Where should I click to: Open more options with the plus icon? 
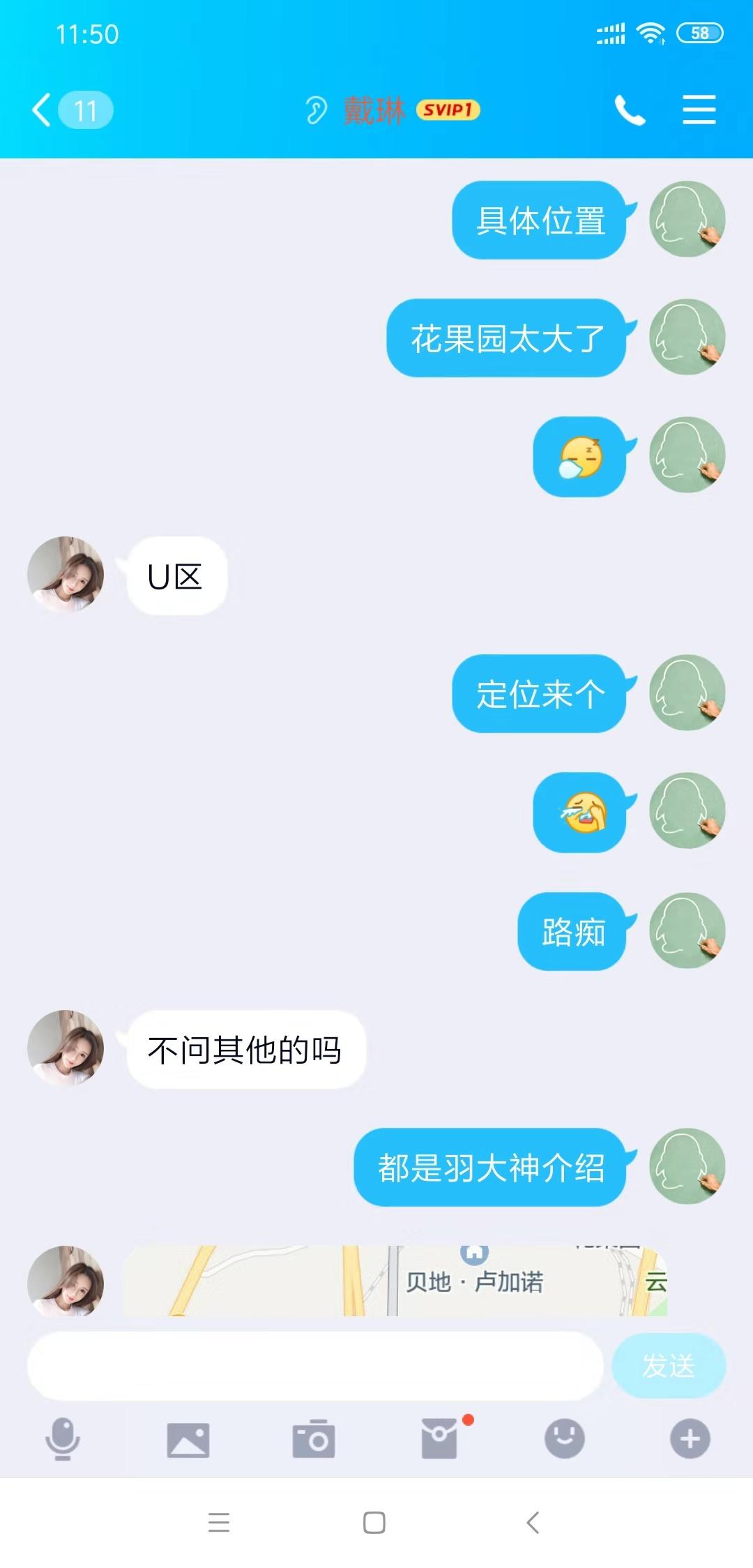click(690, 1439)
